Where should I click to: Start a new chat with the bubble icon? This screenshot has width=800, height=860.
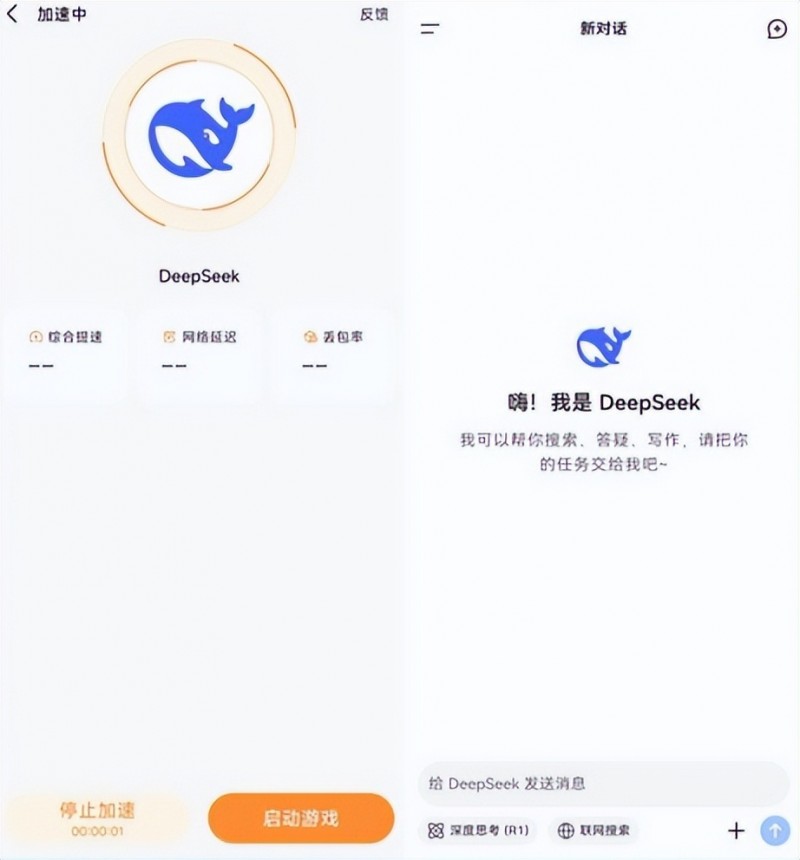pos(777,29)
